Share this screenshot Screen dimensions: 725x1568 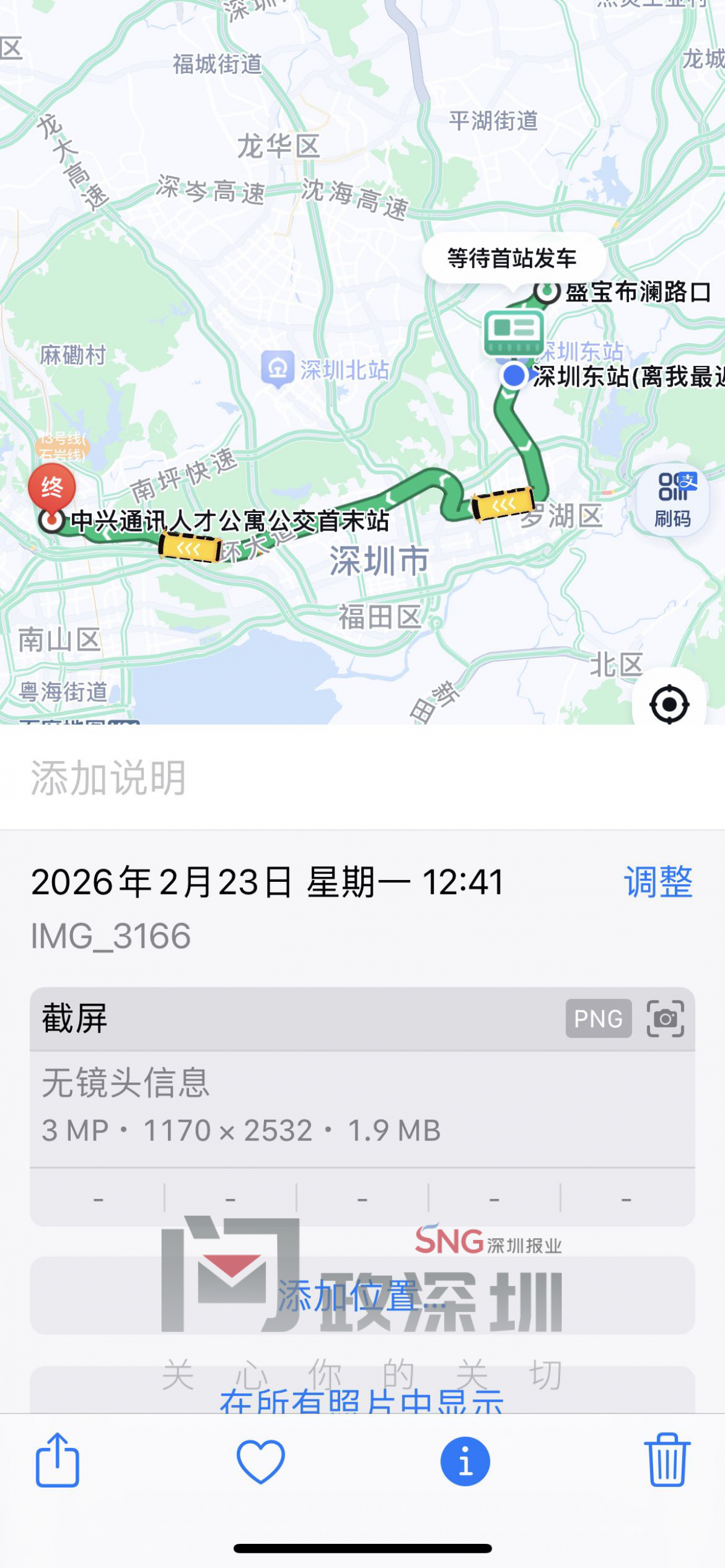click(x=57, y=1462)
